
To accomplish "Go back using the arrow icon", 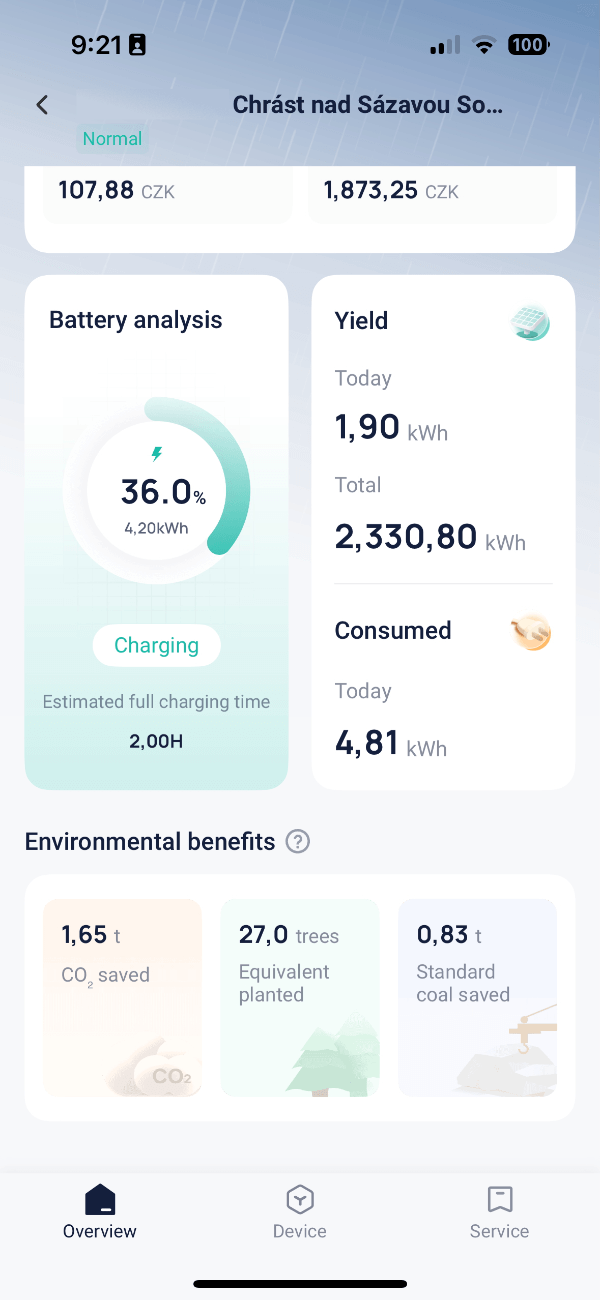I will (42, 105).
